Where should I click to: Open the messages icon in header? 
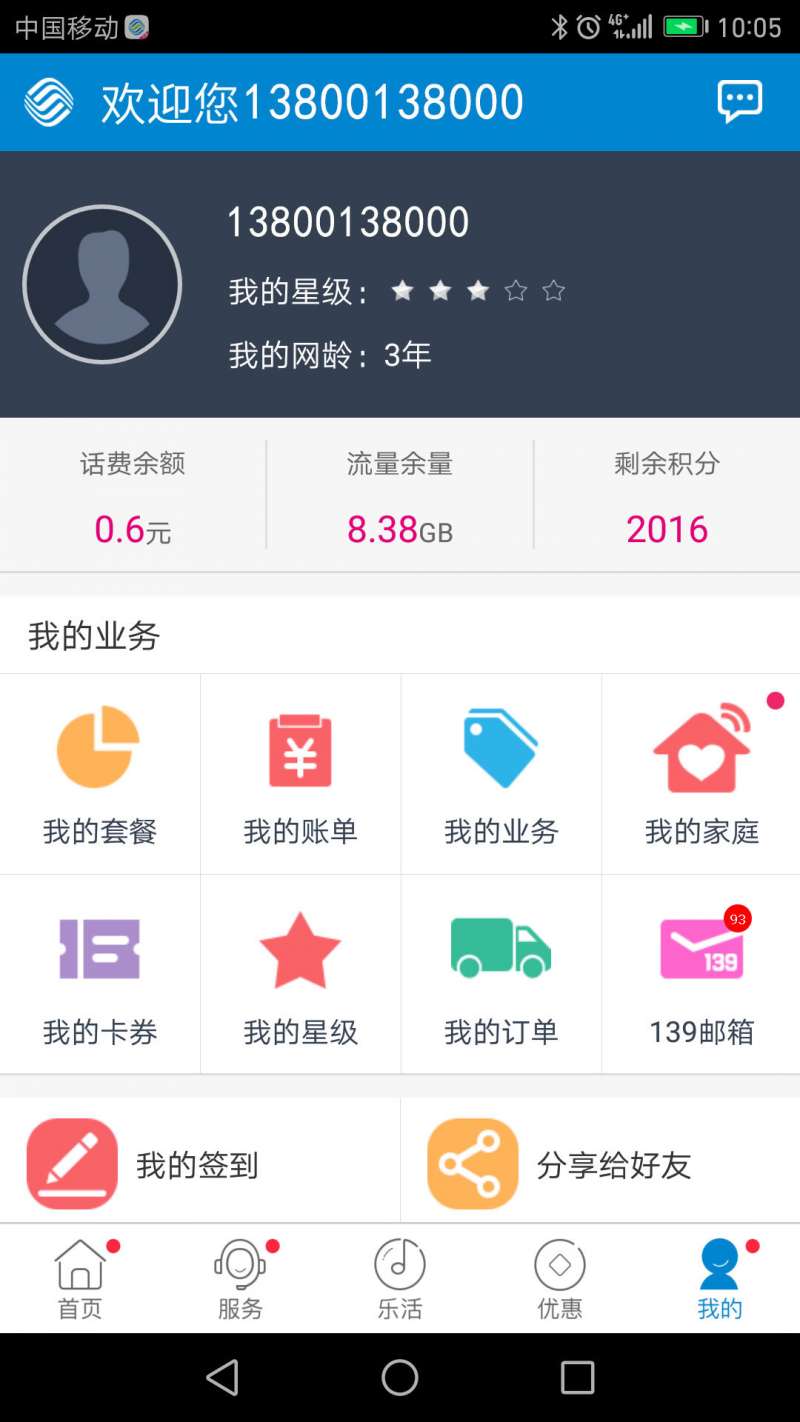coord(740,102)
